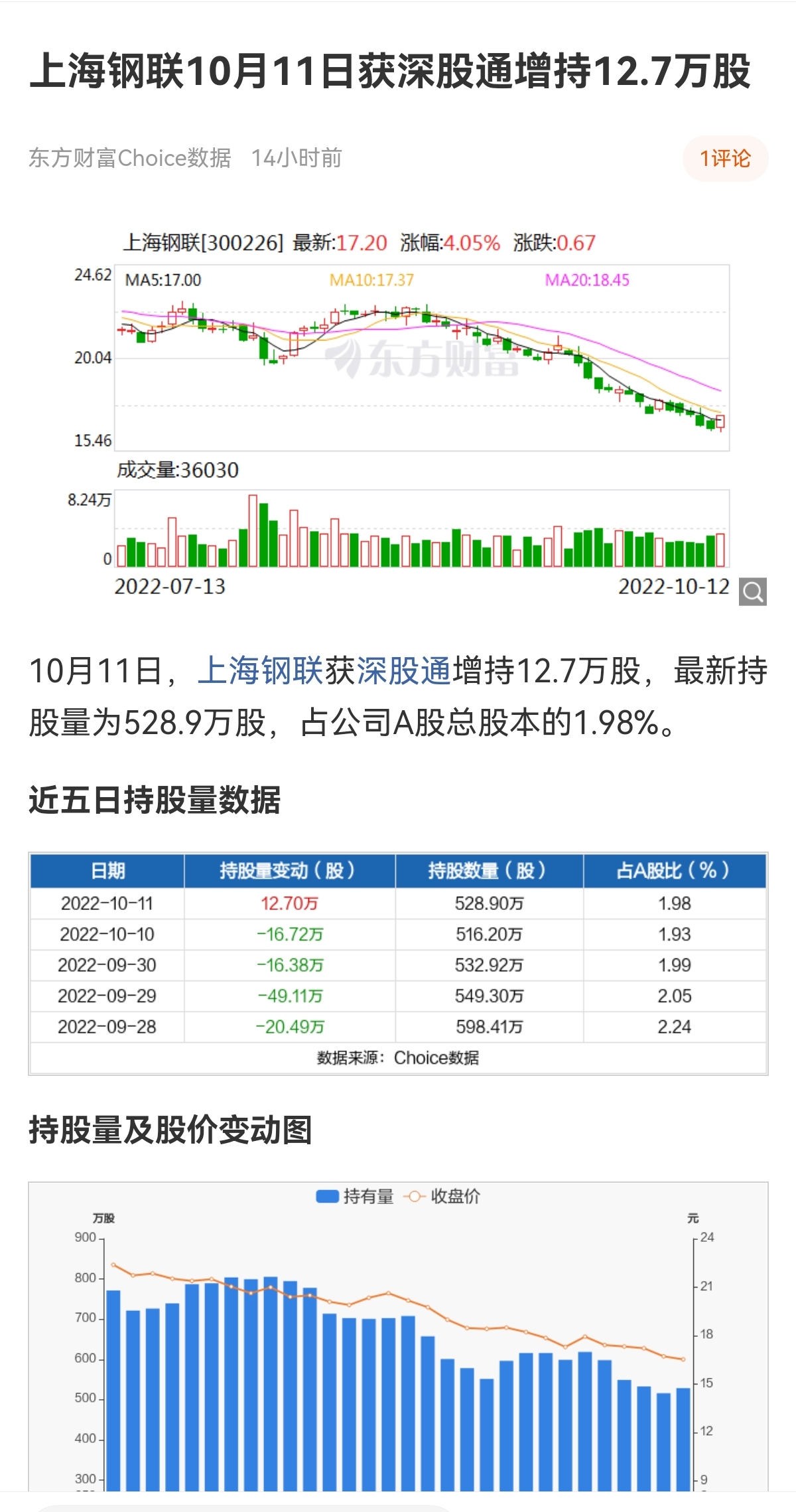Open the 1评论 comments button
The height and width of the screenshot is (1512, 796).
pyautogui.click(x=725, y=159)
